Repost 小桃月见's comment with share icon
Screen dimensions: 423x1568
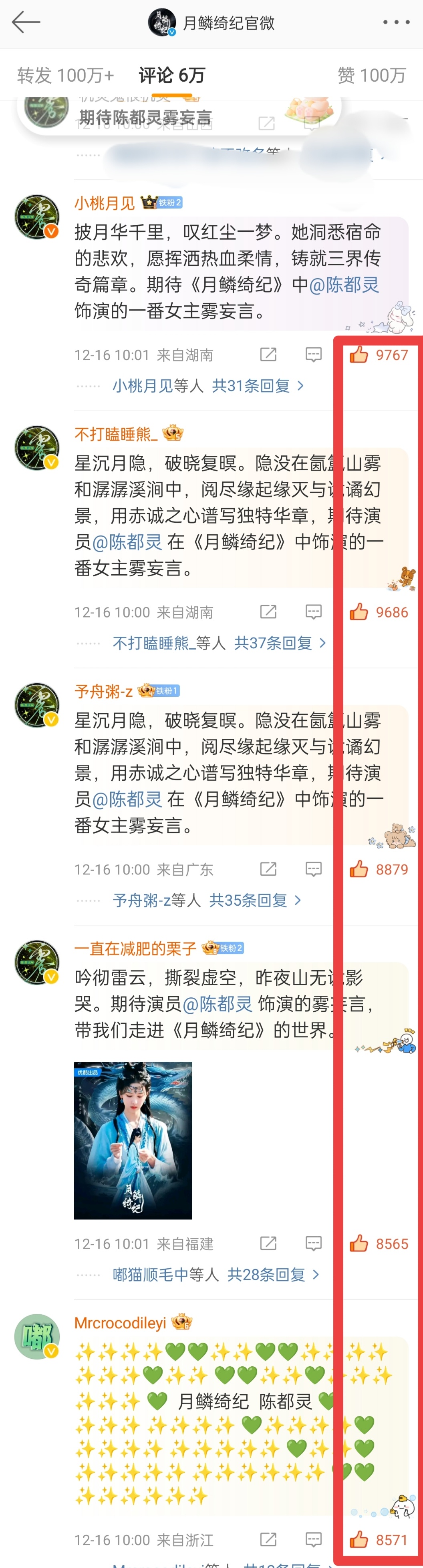[268, 354]
